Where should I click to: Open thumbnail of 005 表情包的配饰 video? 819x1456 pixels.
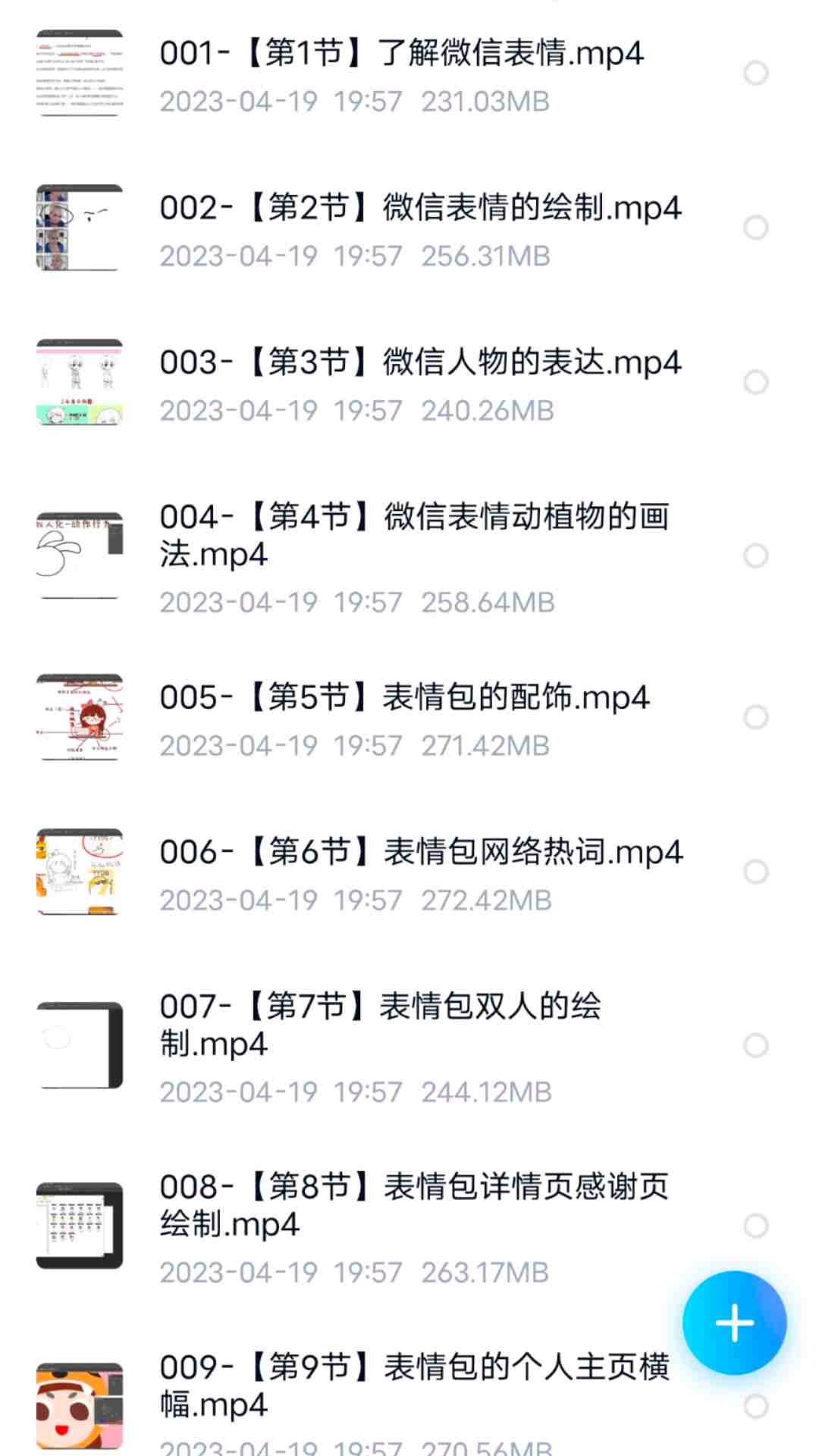pos(80,715)
